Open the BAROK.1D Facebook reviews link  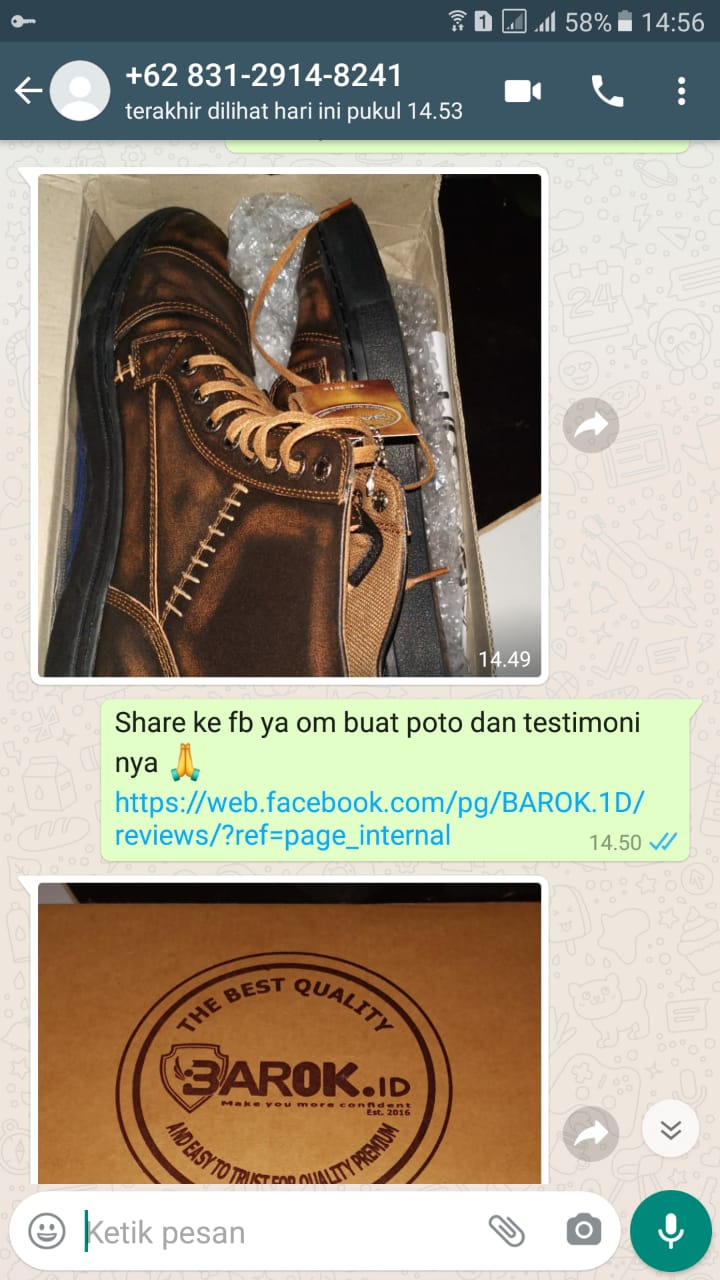click(x=380, y=819)
